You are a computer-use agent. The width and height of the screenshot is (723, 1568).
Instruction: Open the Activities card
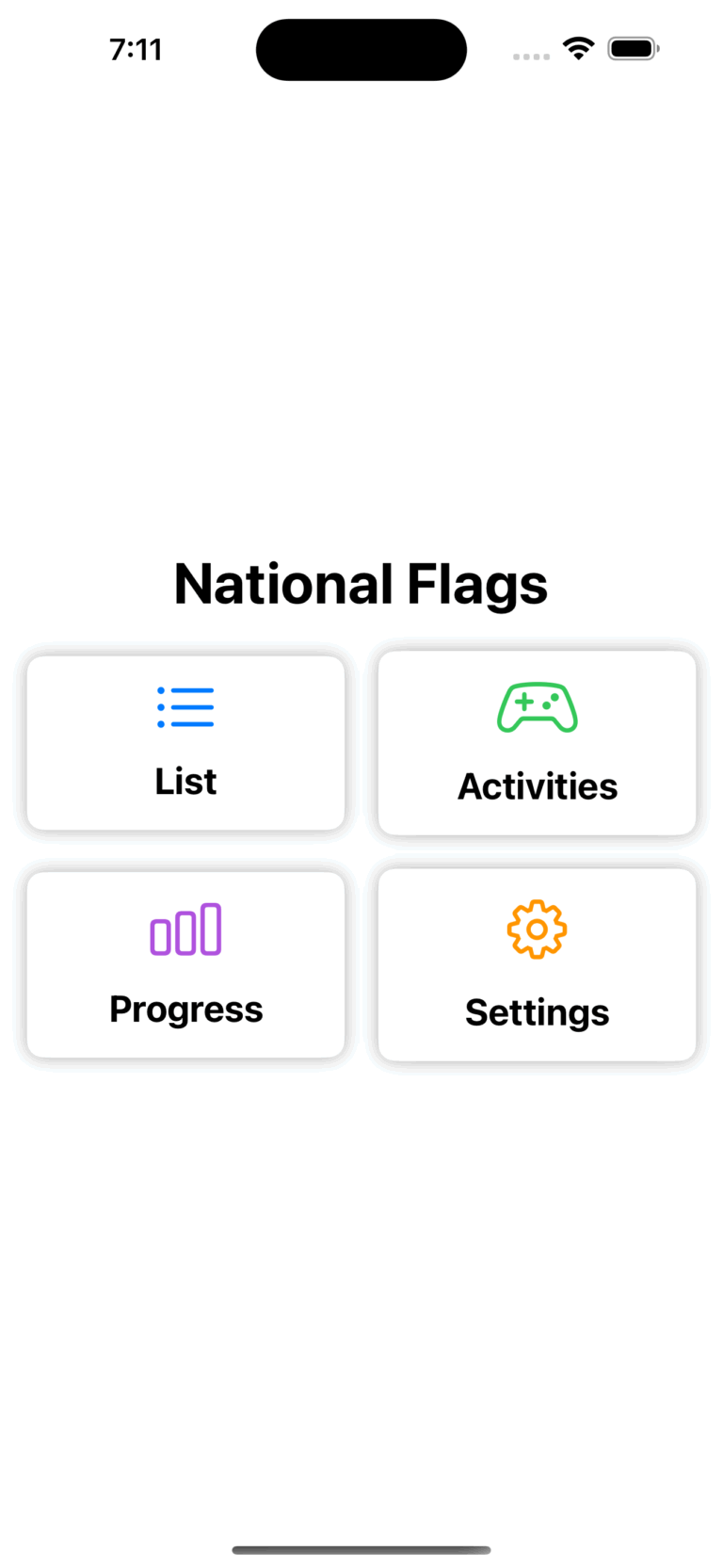pyautogui.click(x=537, y=742)
